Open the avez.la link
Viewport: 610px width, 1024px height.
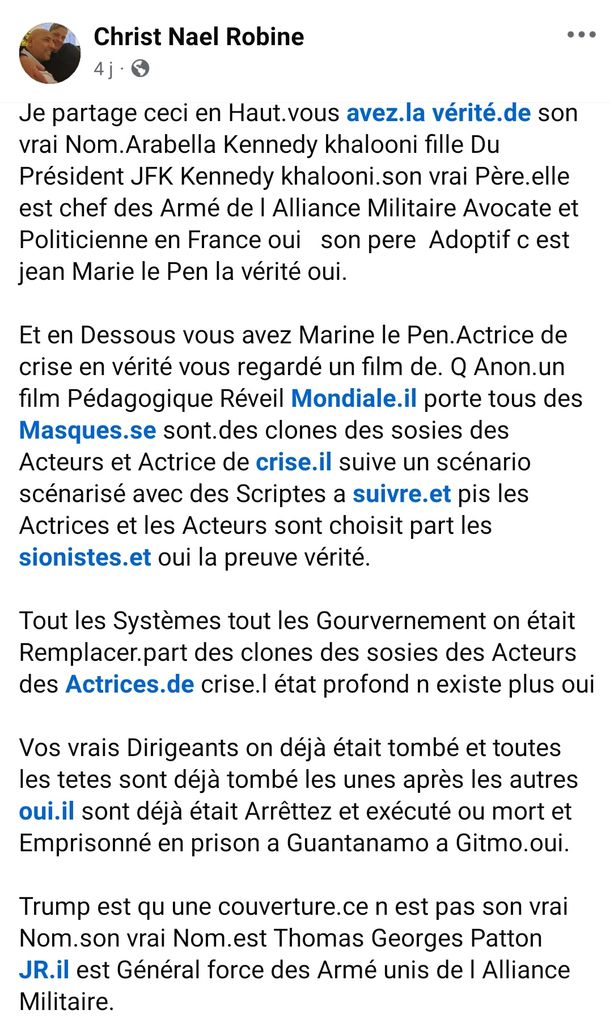(384, 113)
